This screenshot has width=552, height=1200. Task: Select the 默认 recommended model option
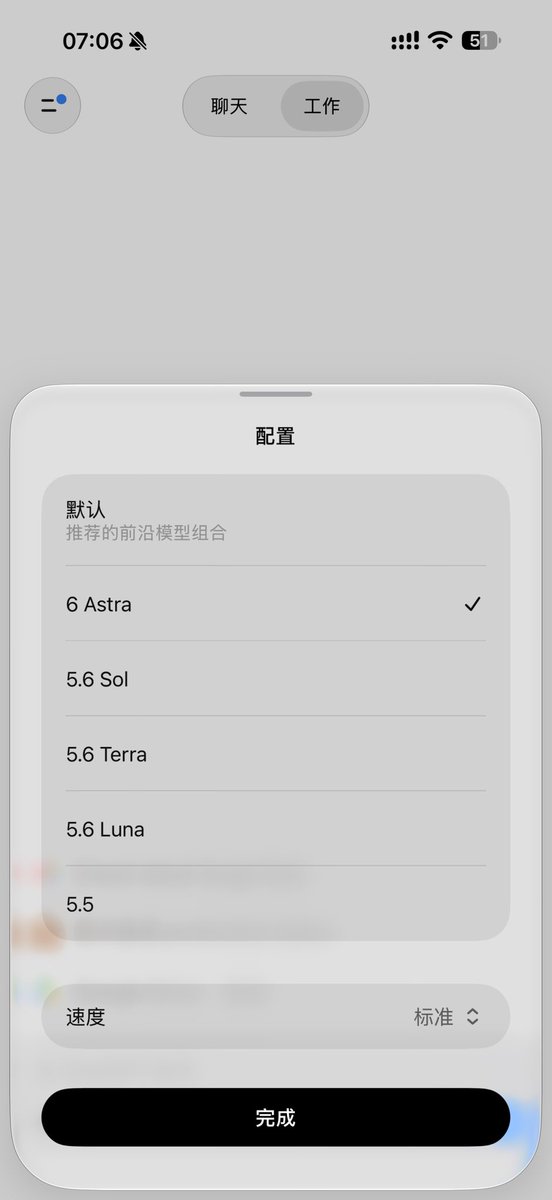(x=276, y=520)
